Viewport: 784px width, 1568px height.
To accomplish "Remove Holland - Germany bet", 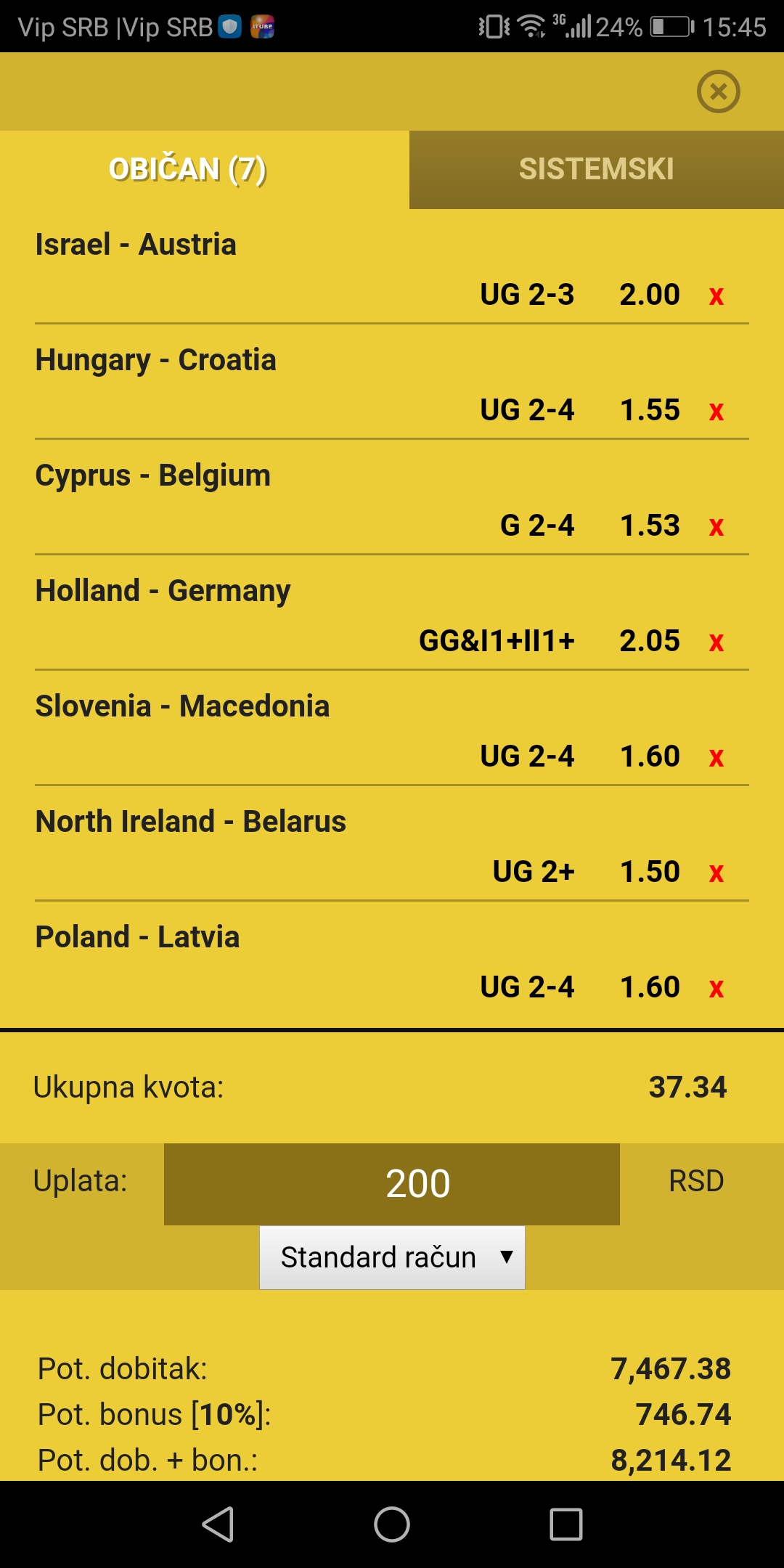I will pos(716,642).
